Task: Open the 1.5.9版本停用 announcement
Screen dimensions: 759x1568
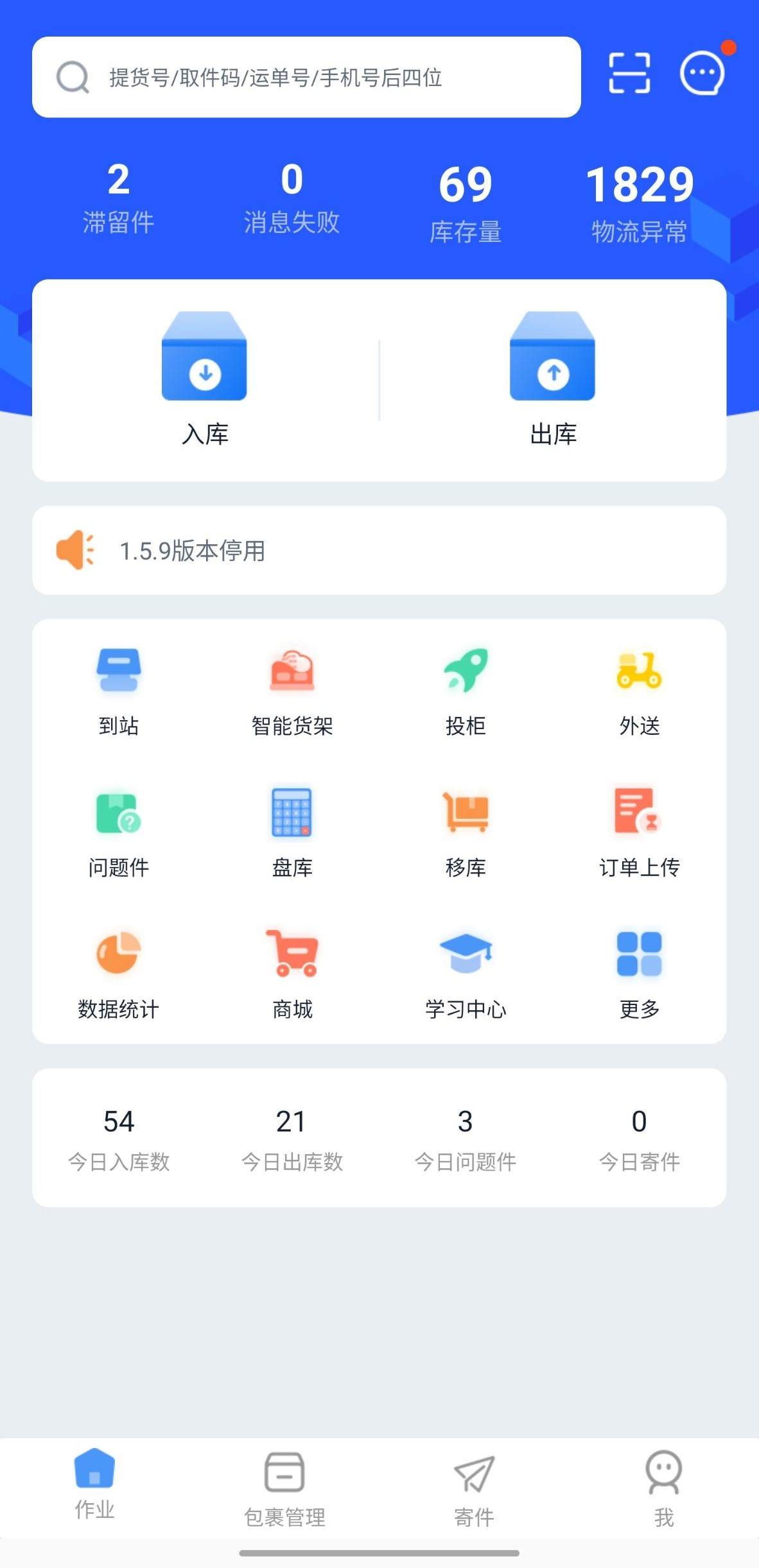Action: (x=379, y=550)
